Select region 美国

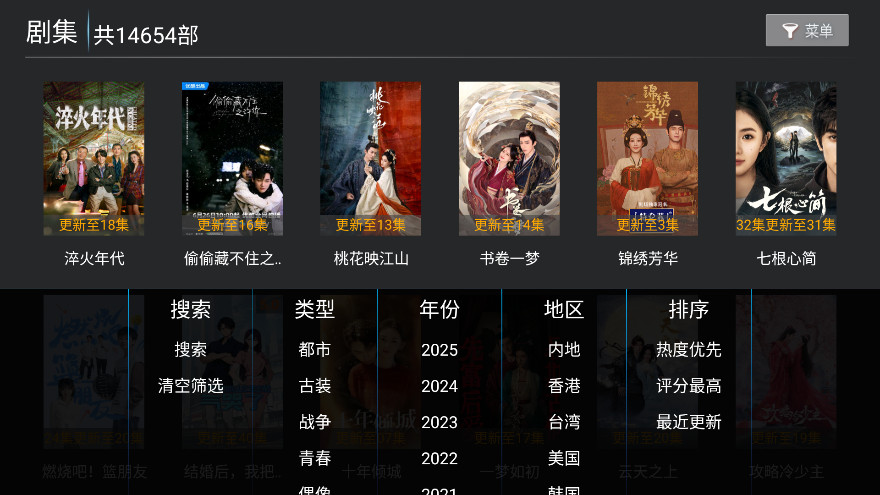564,458
